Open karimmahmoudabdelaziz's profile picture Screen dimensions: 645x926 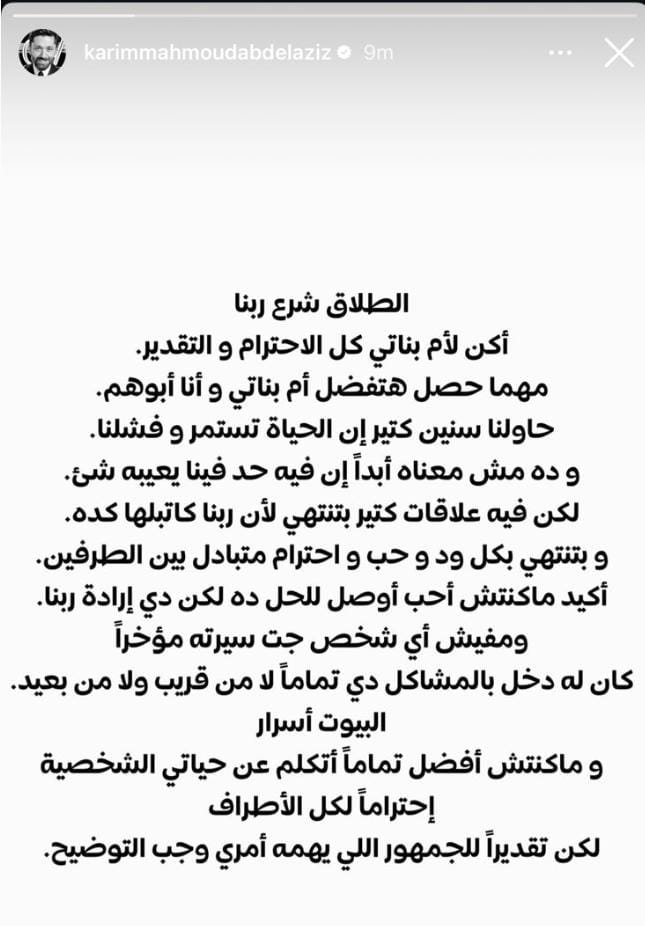[42, 52]
